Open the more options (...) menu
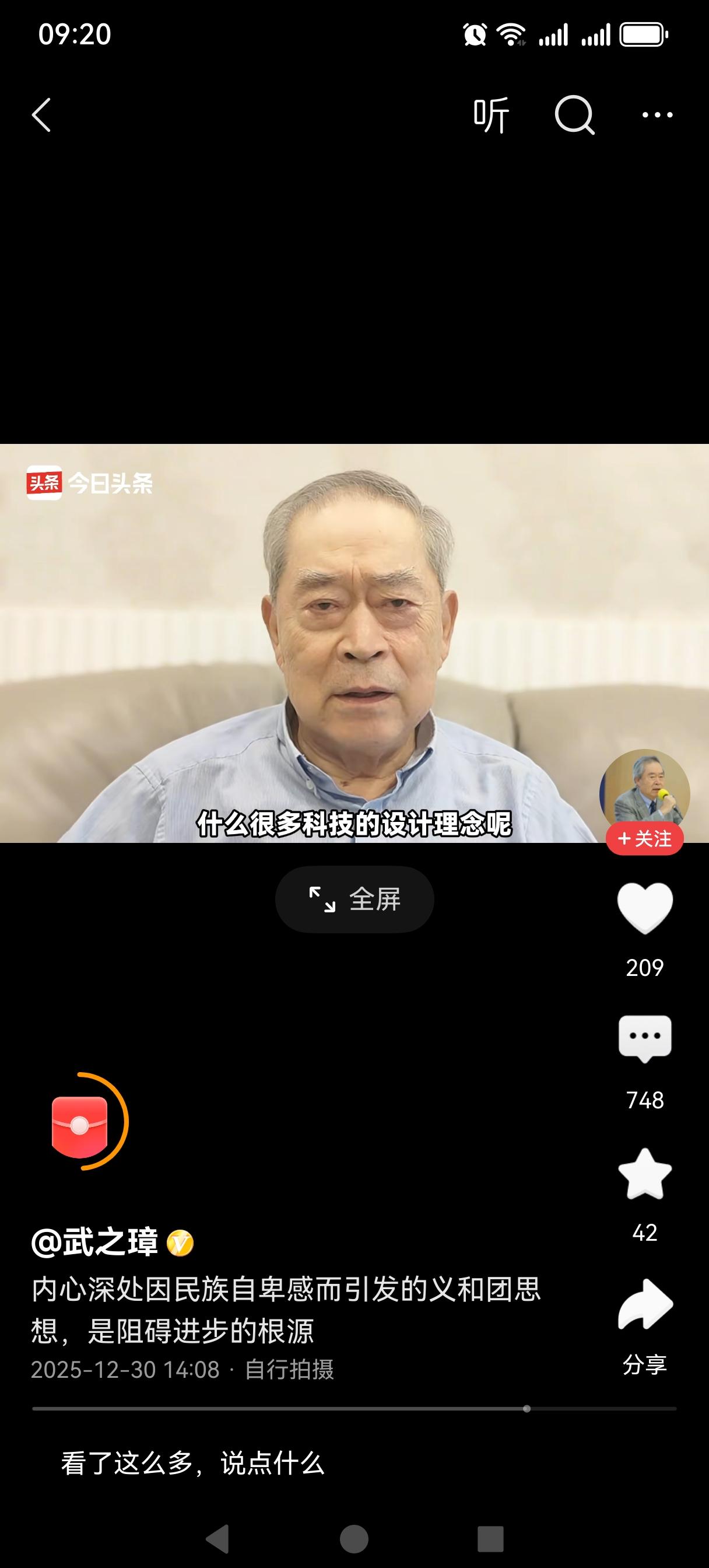The image size is (709, 1568). 655,115
